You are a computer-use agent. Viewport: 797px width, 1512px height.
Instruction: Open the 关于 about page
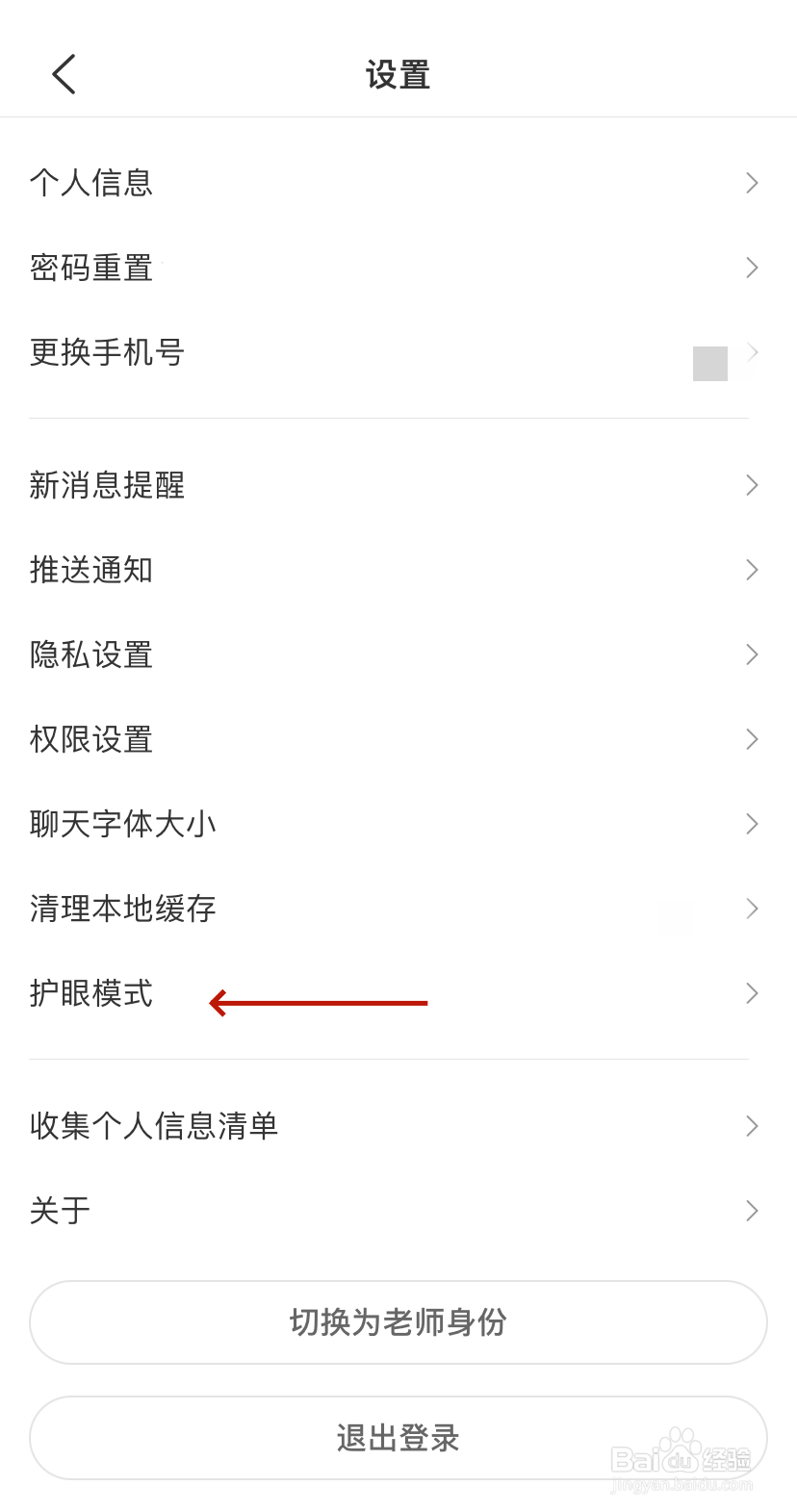click(x=60, y=1211)
